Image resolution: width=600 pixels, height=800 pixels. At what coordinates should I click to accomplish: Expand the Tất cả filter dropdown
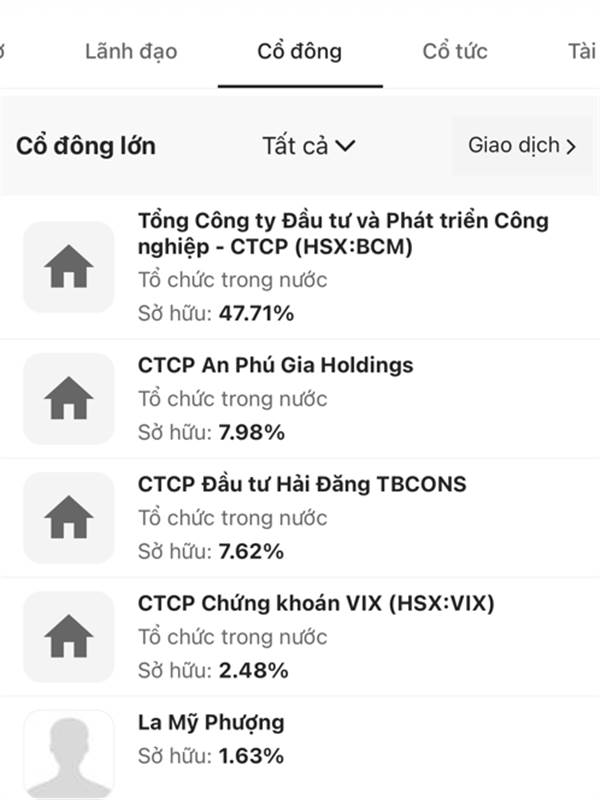[x=309, y=146]
